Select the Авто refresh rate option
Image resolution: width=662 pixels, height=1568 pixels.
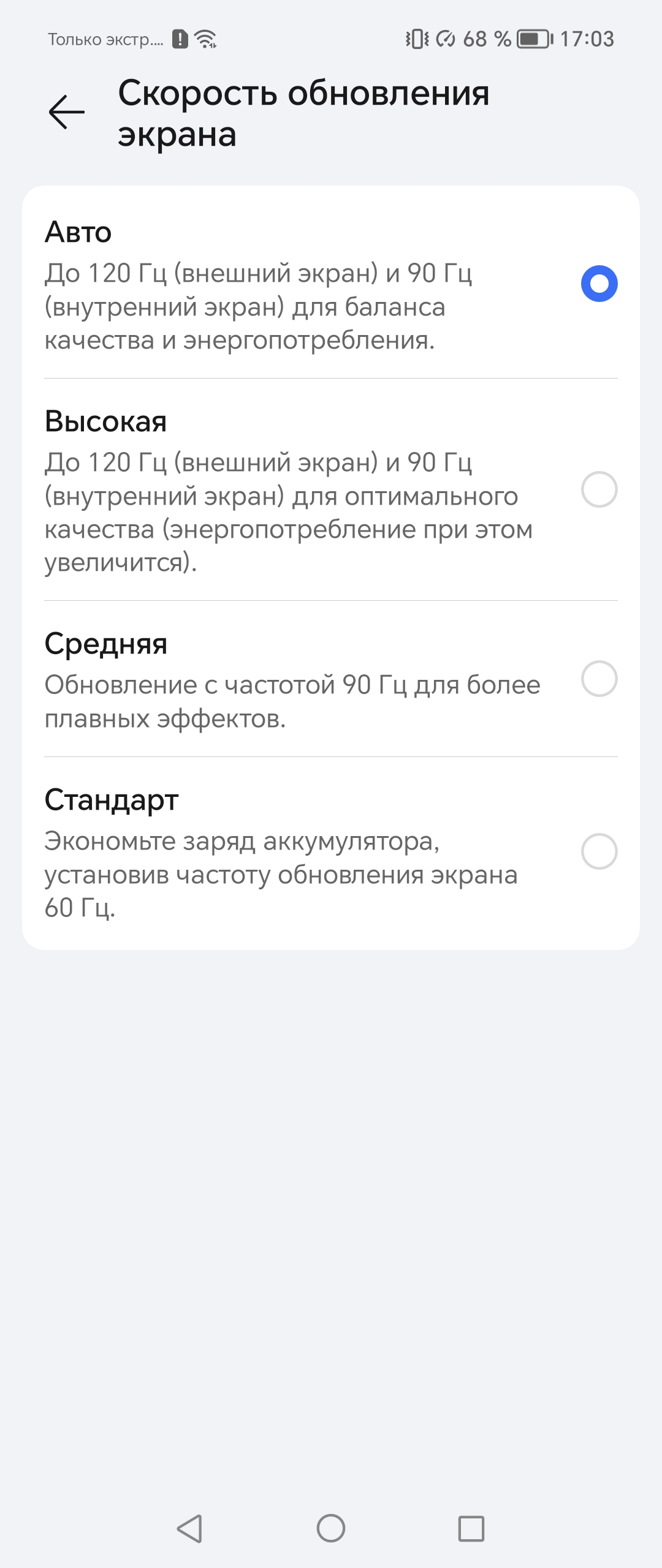(598, 284)
